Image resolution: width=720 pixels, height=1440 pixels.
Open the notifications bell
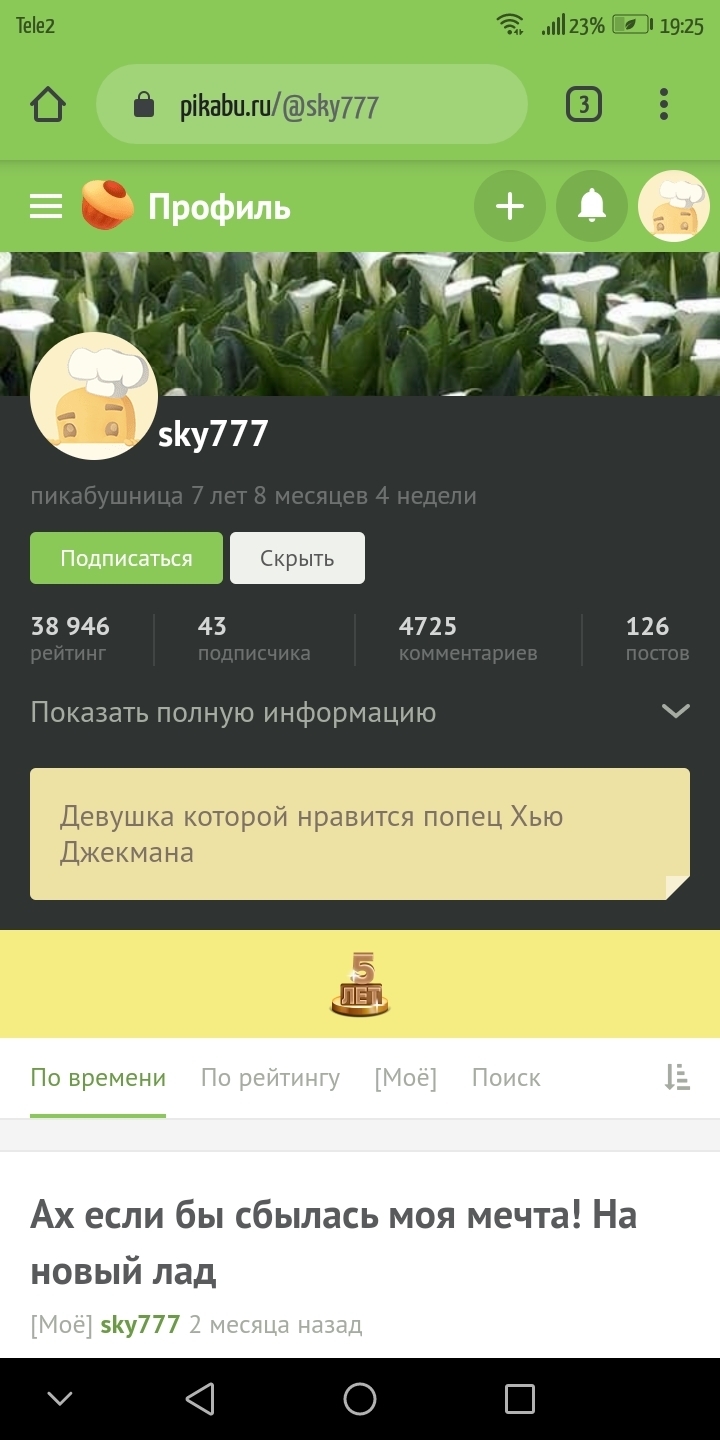click(592, 207)
